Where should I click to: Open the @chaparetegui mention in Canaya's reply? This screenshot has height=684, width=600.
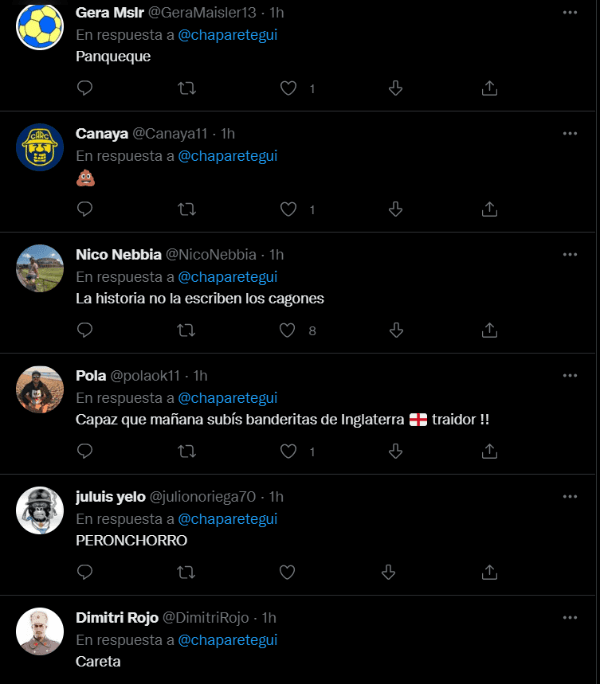pos(227,156)
